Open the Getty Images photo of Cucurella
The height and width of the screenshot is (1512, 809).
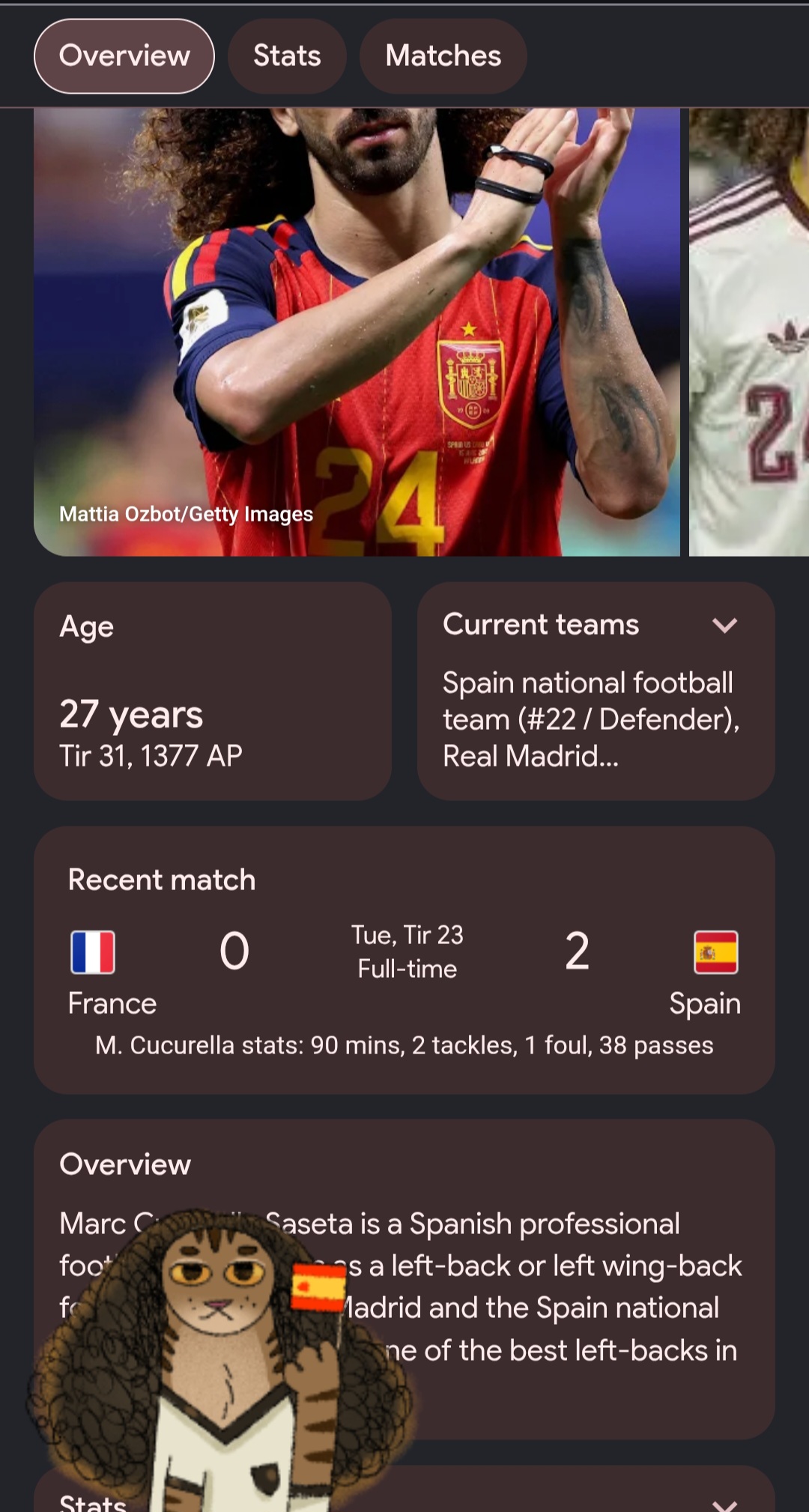357,332
